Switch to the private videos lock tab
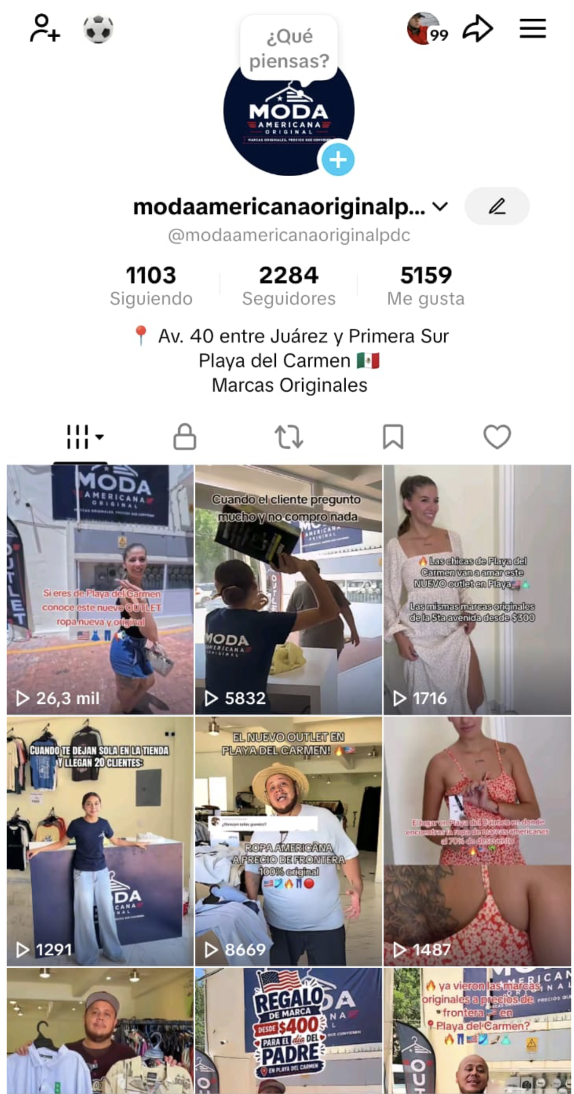Screen dimensions: 574x1094 point(184,437)
